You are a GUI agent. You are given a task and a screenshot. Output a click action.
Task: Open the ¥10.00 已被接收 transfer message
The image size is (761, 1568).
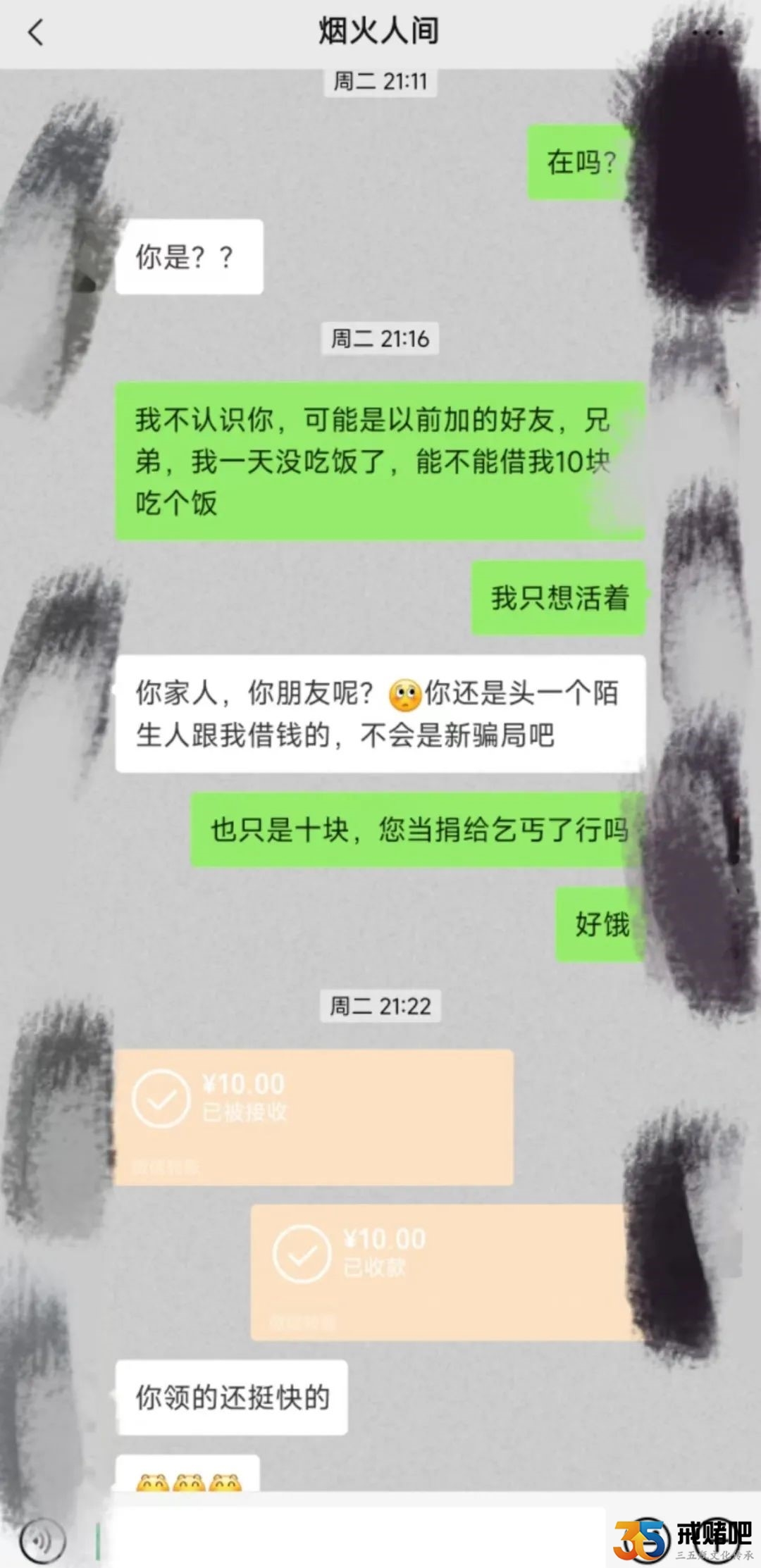[x=314, y=1116]
